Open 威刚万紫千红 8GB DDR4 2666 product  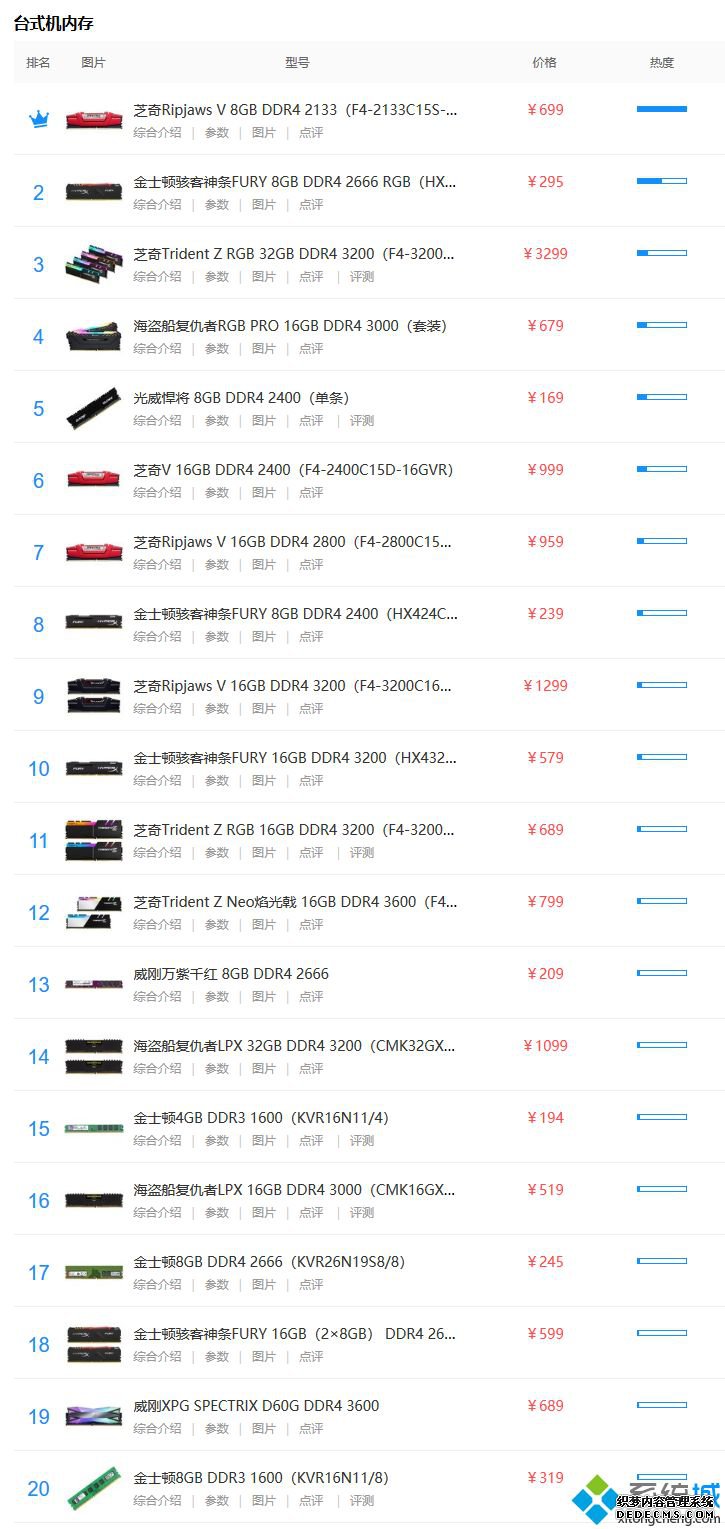click(231, 974)
